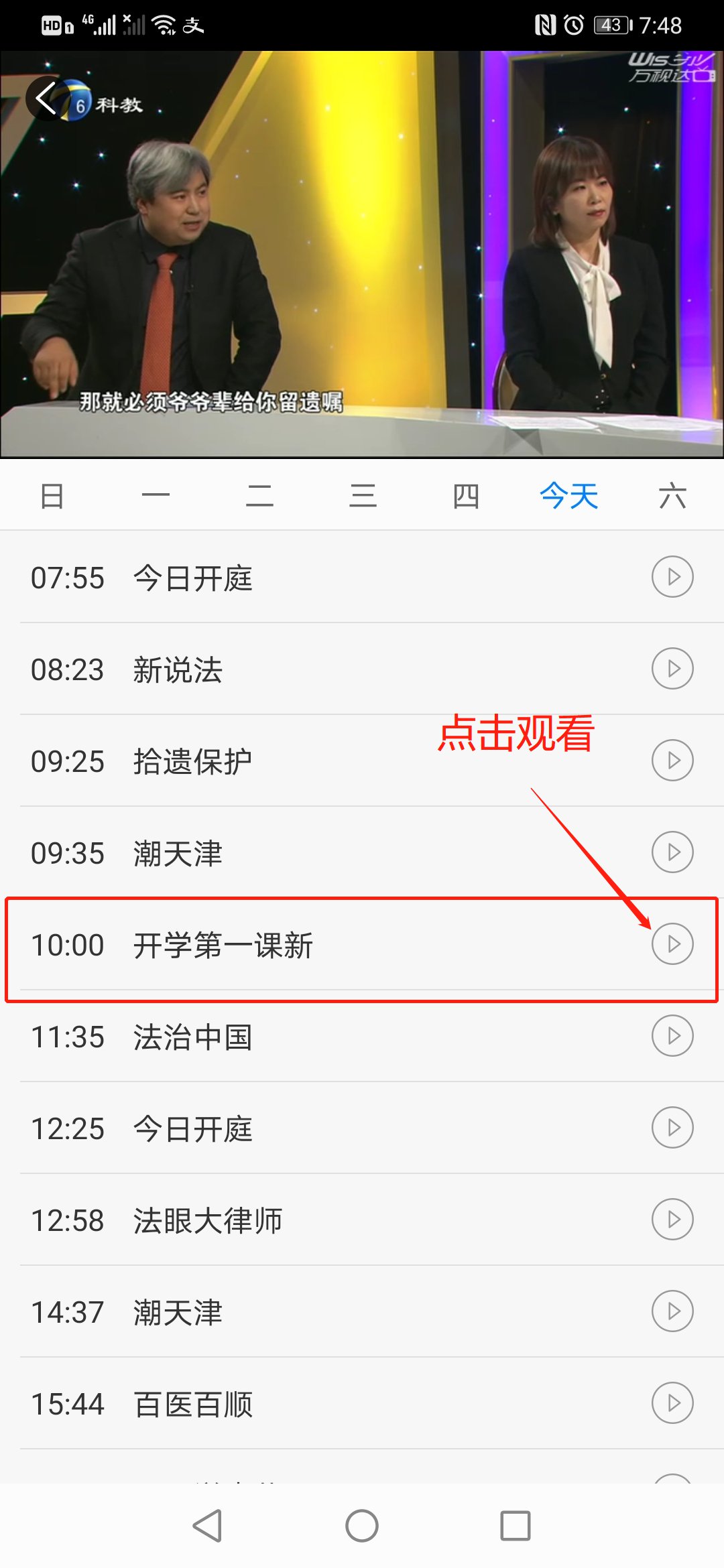Image resolution: width=724 pixels, height=1568 pixels.
Task: Watch 开学第一课新 at 10:00
Action: point(672,944)
